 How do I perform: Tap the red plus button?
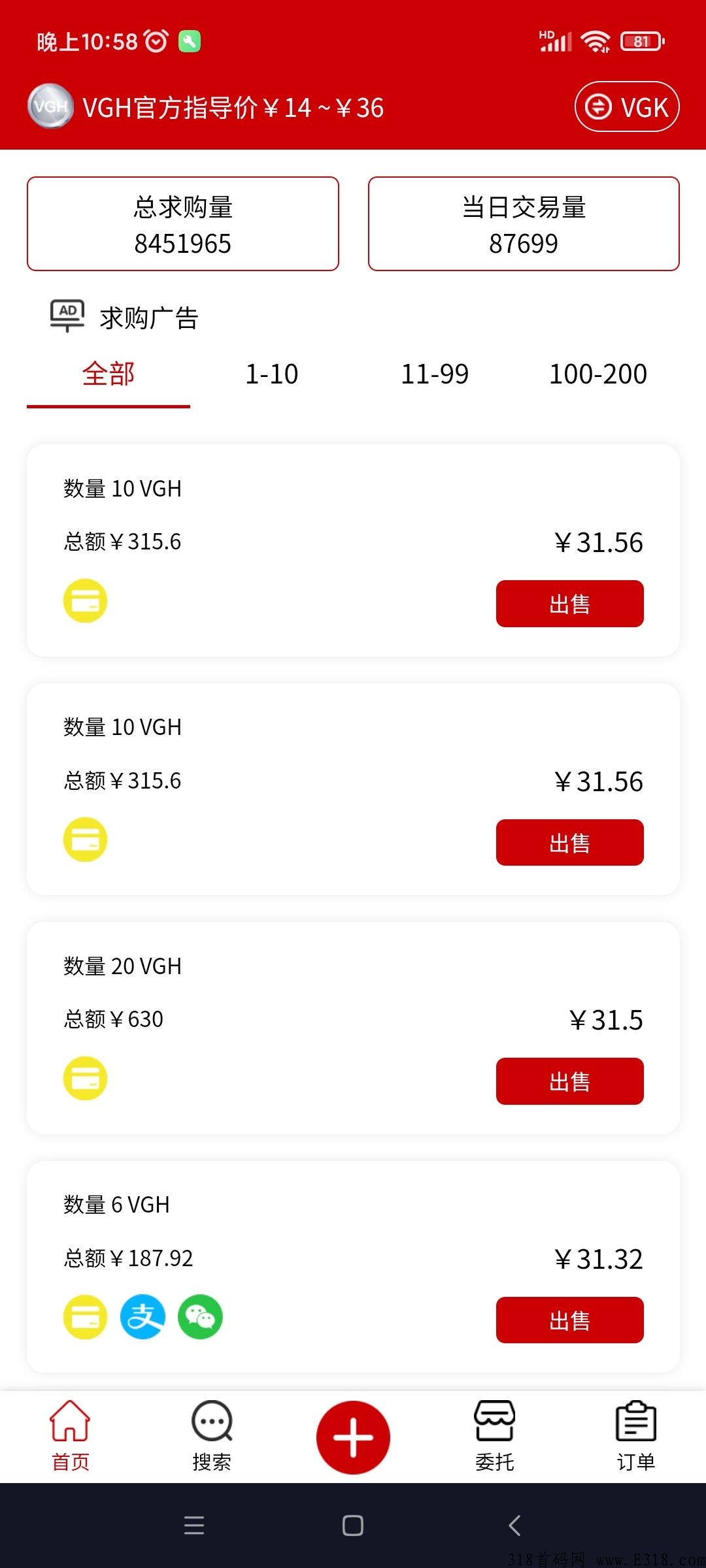pyautogui.click(x=353, y=1437)
